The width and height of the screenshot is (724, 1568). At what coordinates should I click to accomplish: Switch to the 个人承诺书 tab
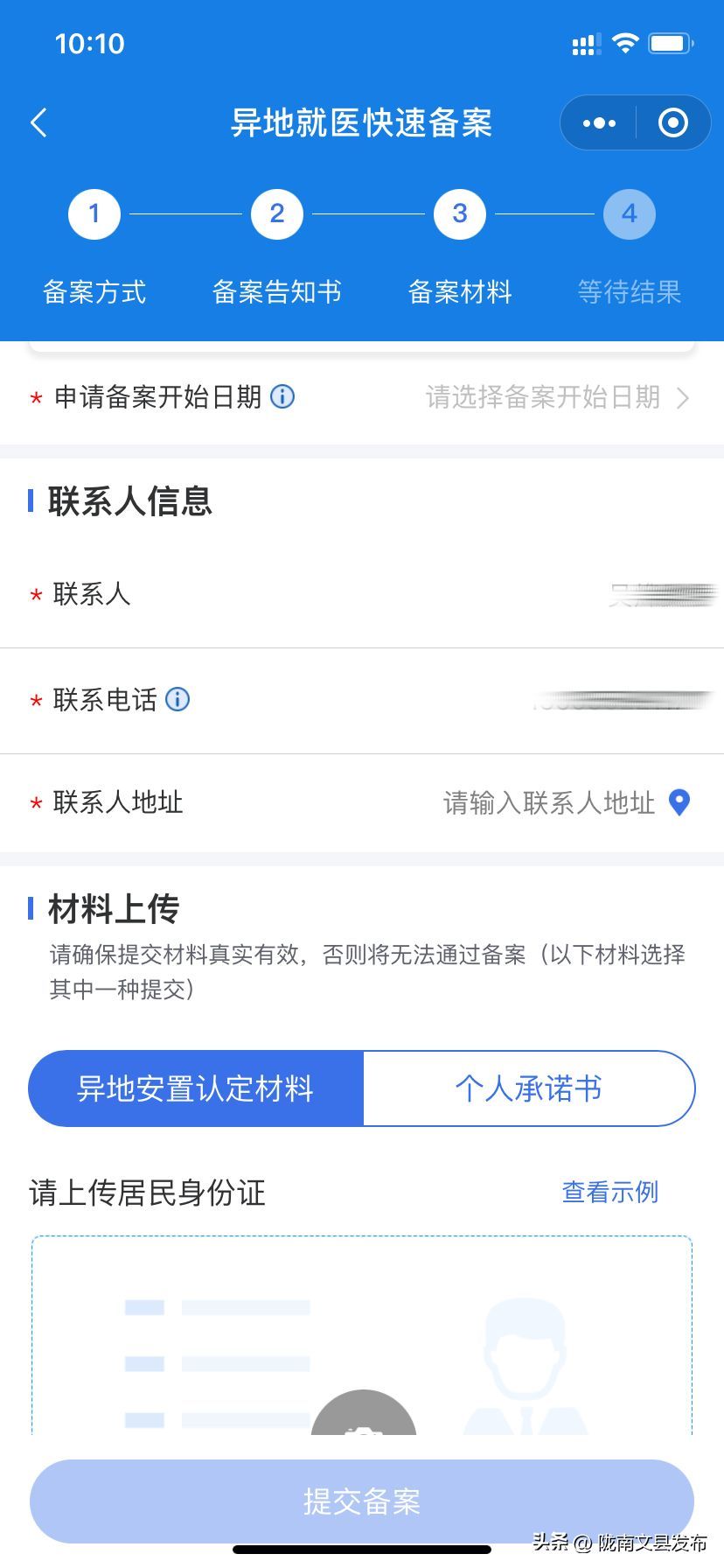528,1088
